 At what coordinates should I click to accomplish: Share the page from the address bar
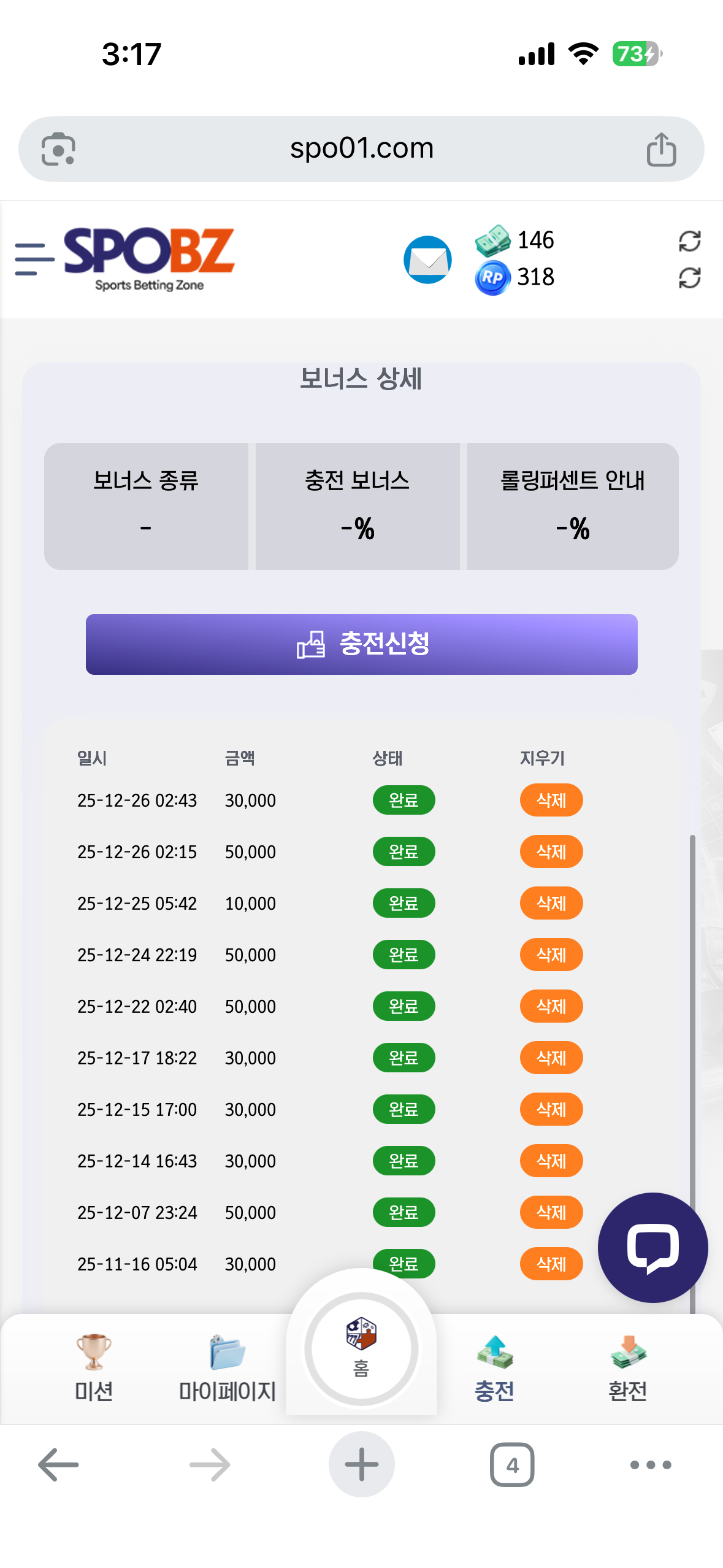pyautogui.click(x=661, y=149)
